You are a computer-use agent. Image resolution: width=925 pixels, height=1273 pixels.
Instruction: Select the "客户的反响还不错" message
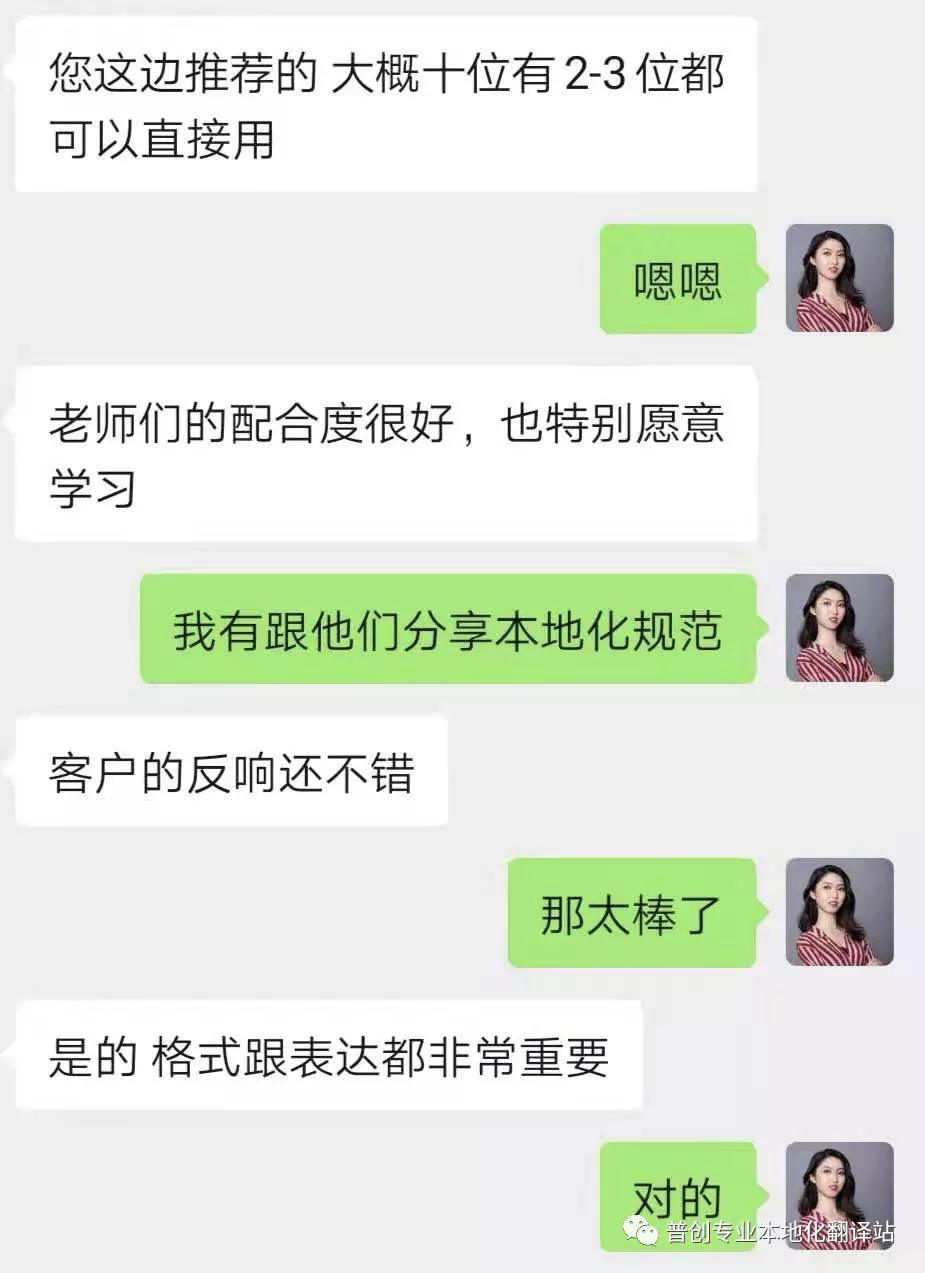click(230, 772)
